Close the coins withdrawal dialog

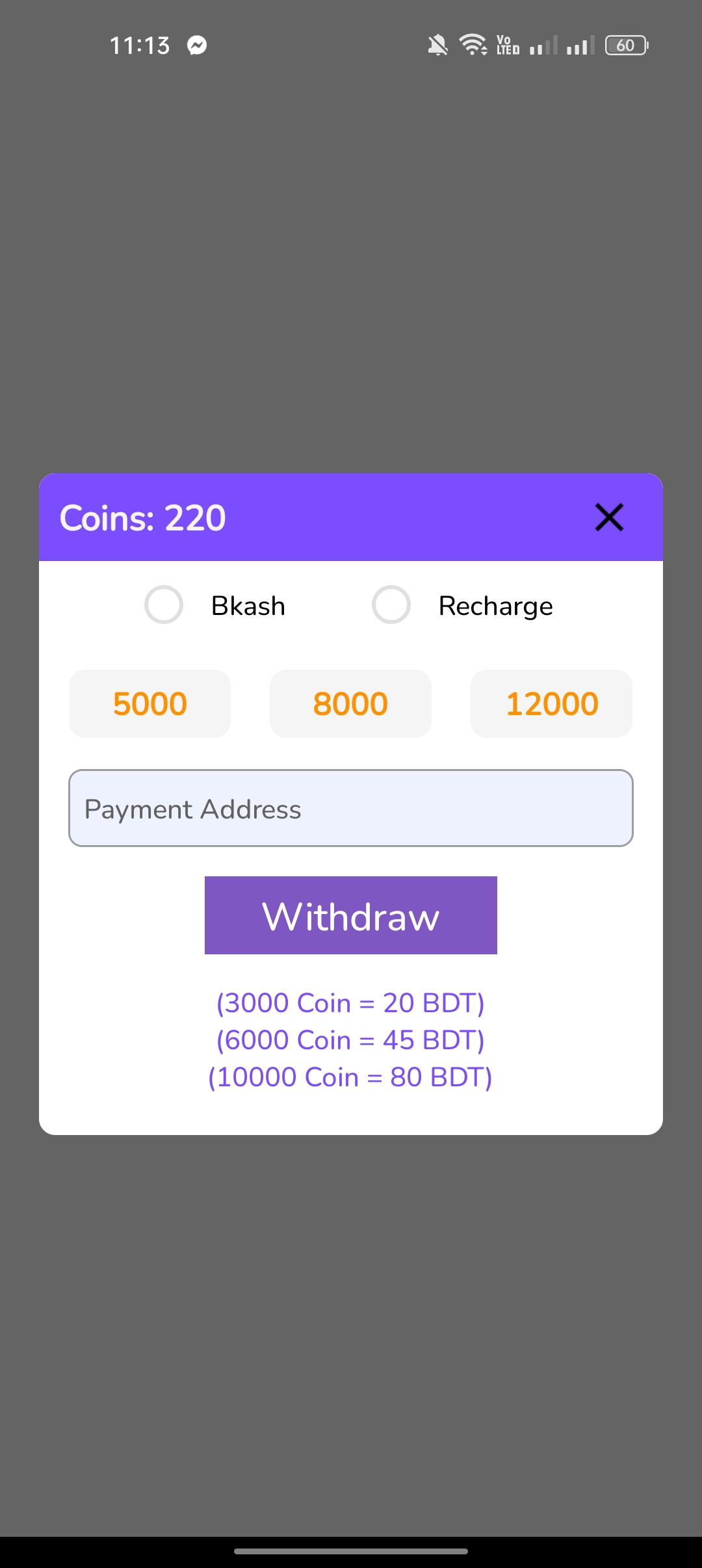(x=609, y=517)
